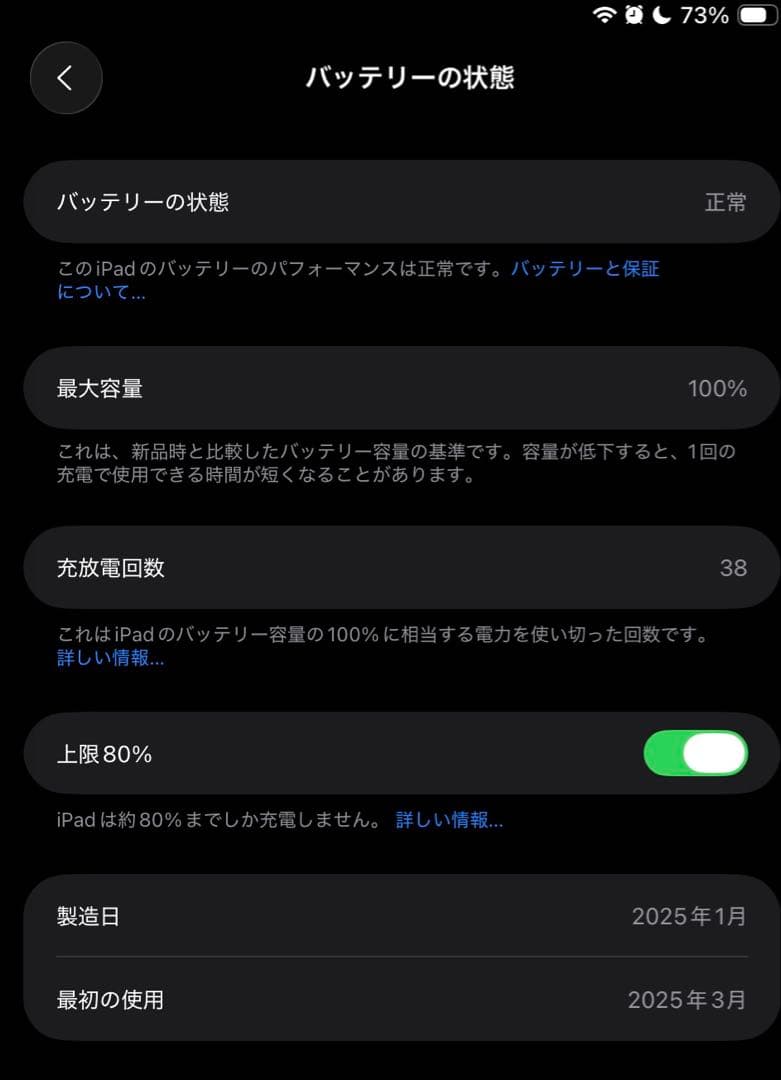Disable the 上限80% charging limit toggle

click(694, 754)
